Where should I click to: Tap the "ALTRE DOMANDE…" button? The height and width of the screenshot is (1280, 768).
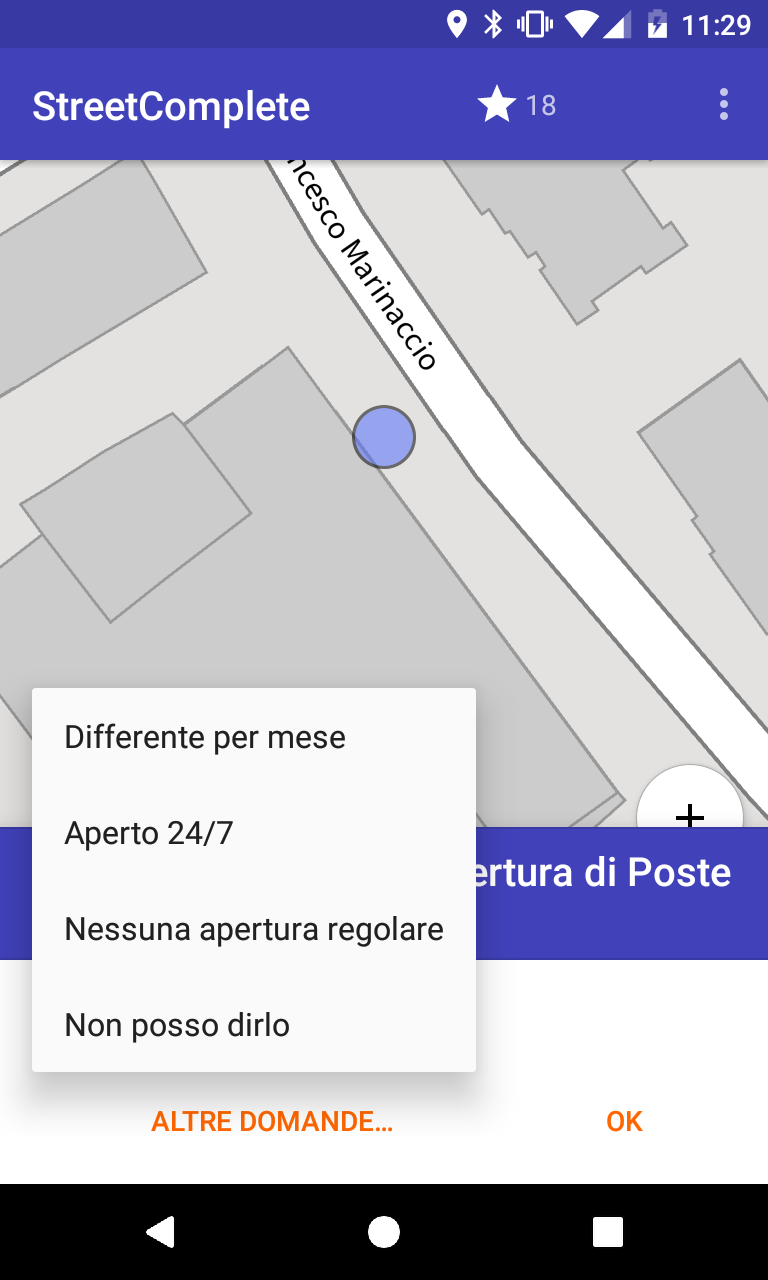click(272, 1122)
